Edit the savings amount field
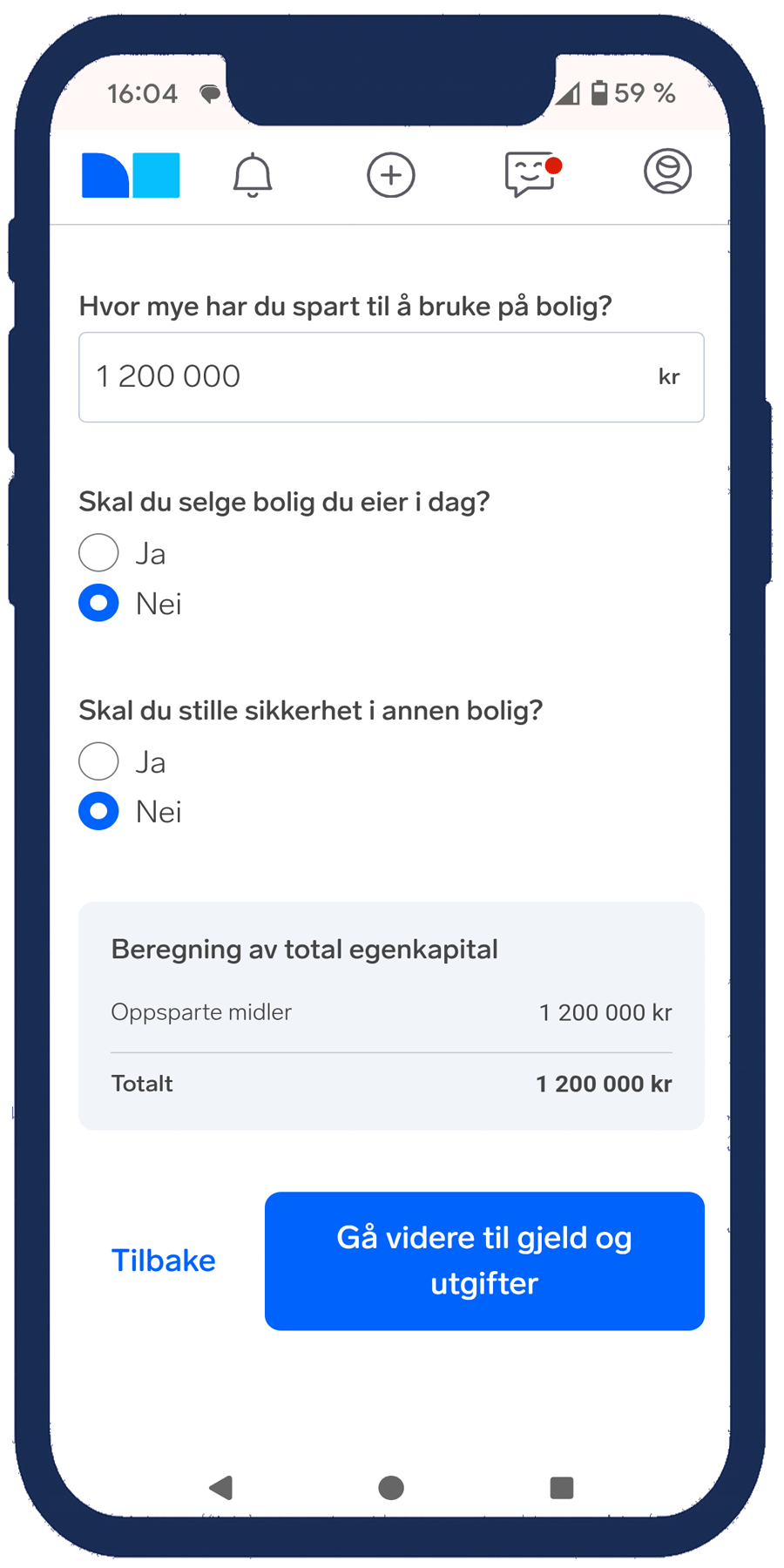Viewport: 784px width, 1568px height. tap(366, 377)
